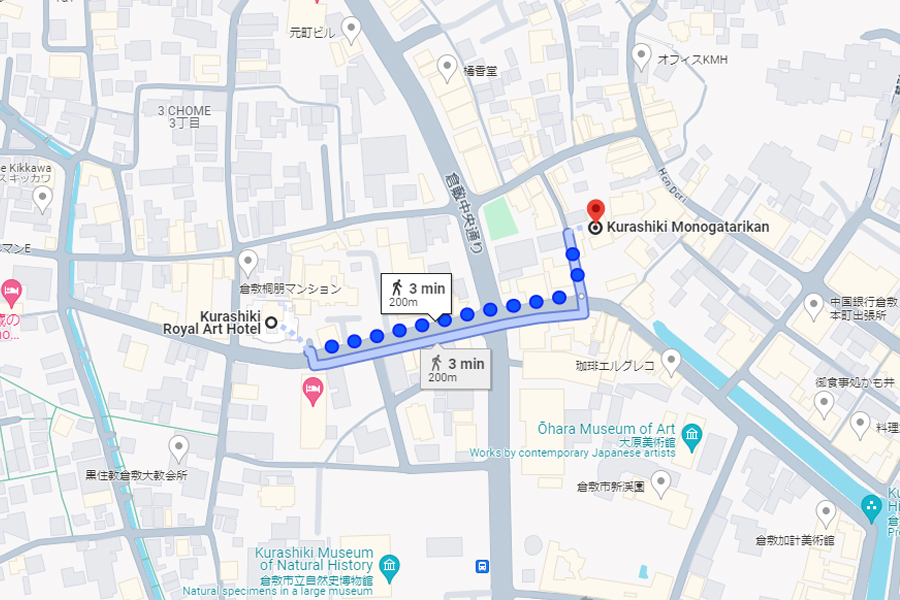Open the bus stop icon near the museum
Screen dimensions: 900x600
[x=483, y=565]
